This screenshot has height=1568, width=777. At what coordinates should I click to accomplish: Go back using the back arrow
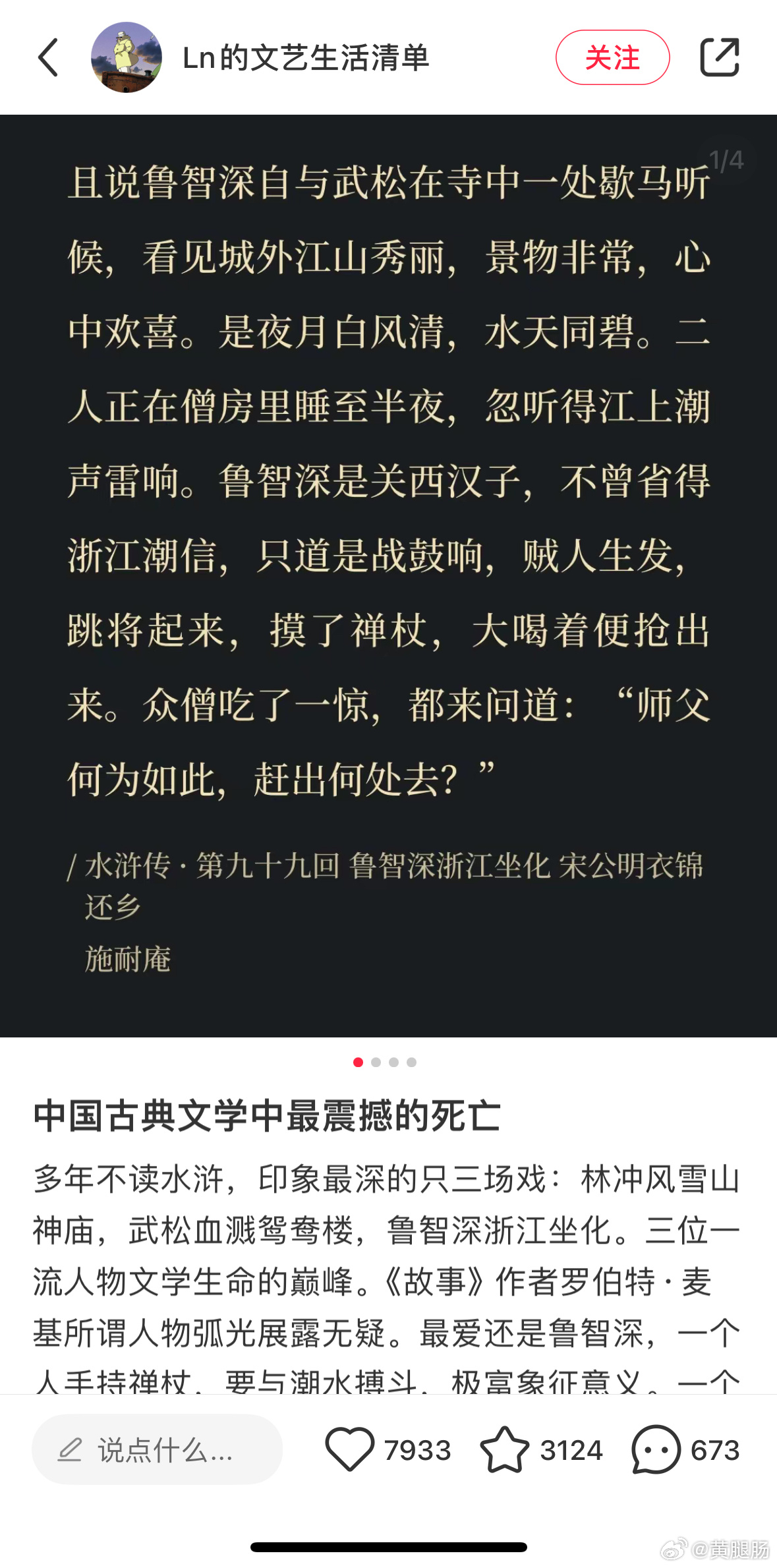[49, 58]
